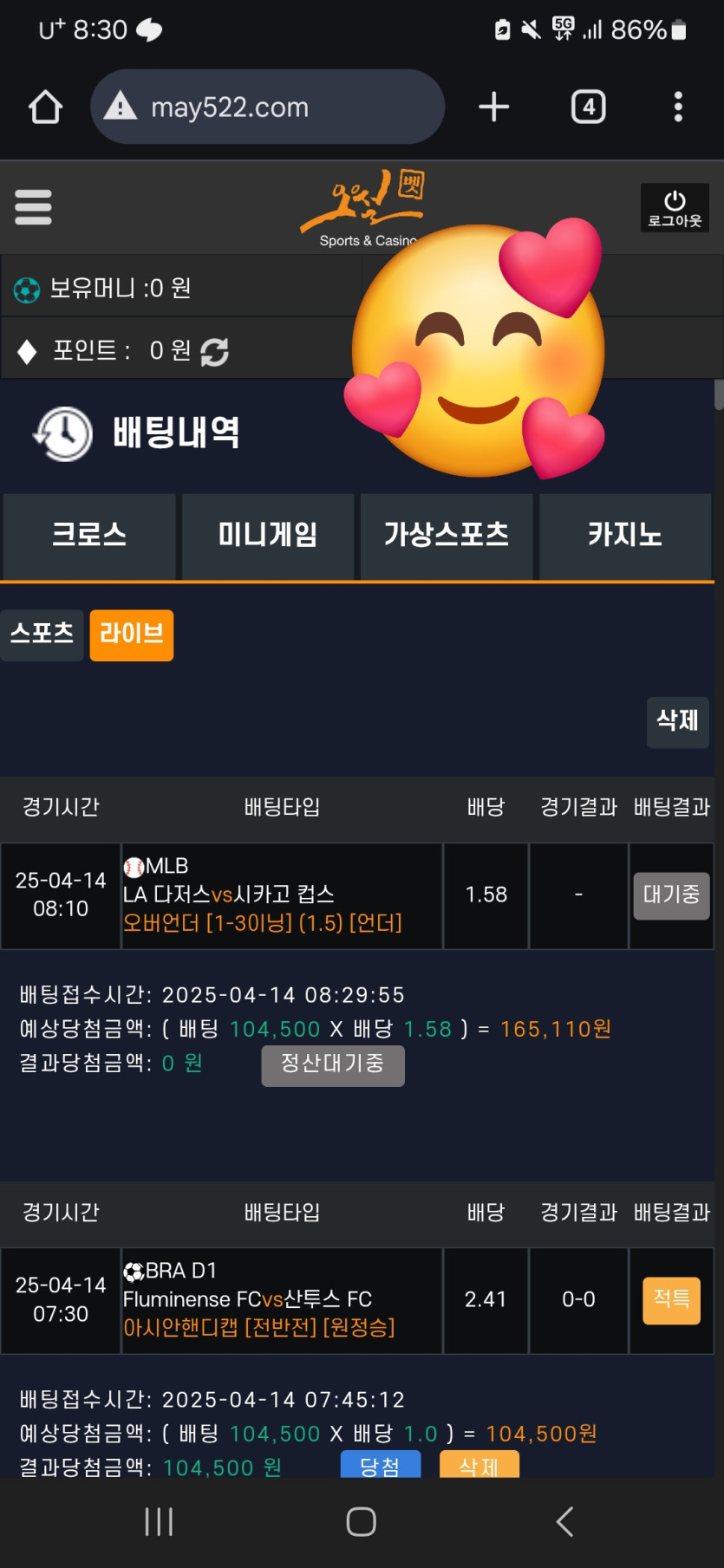
Task: Tap the 삭제 button above the list
Action: [677, 721]
